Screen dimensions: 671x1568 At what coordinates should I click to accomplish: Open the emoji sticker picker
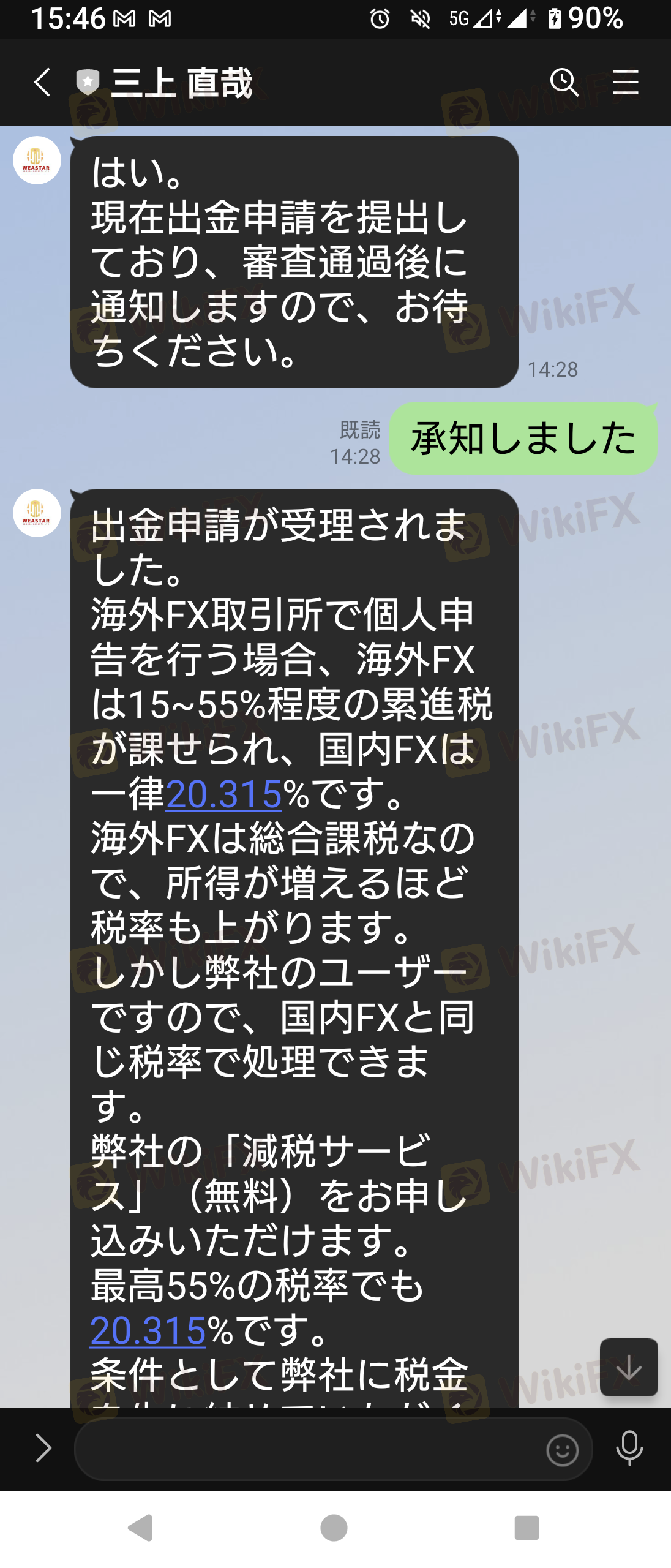[x=562, y=1450]
